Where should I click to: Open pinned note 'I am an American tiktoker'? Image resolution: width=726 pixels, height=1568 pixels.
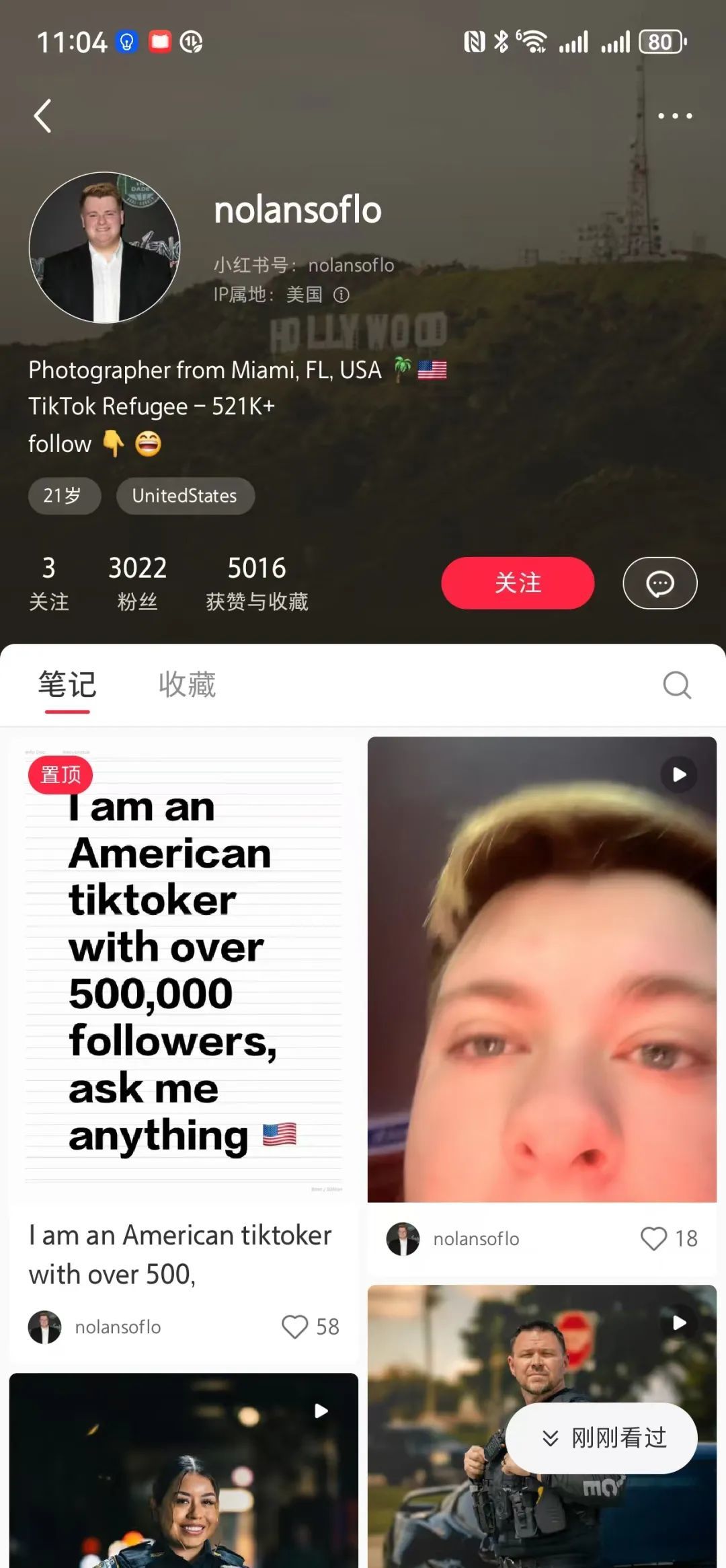183,969
